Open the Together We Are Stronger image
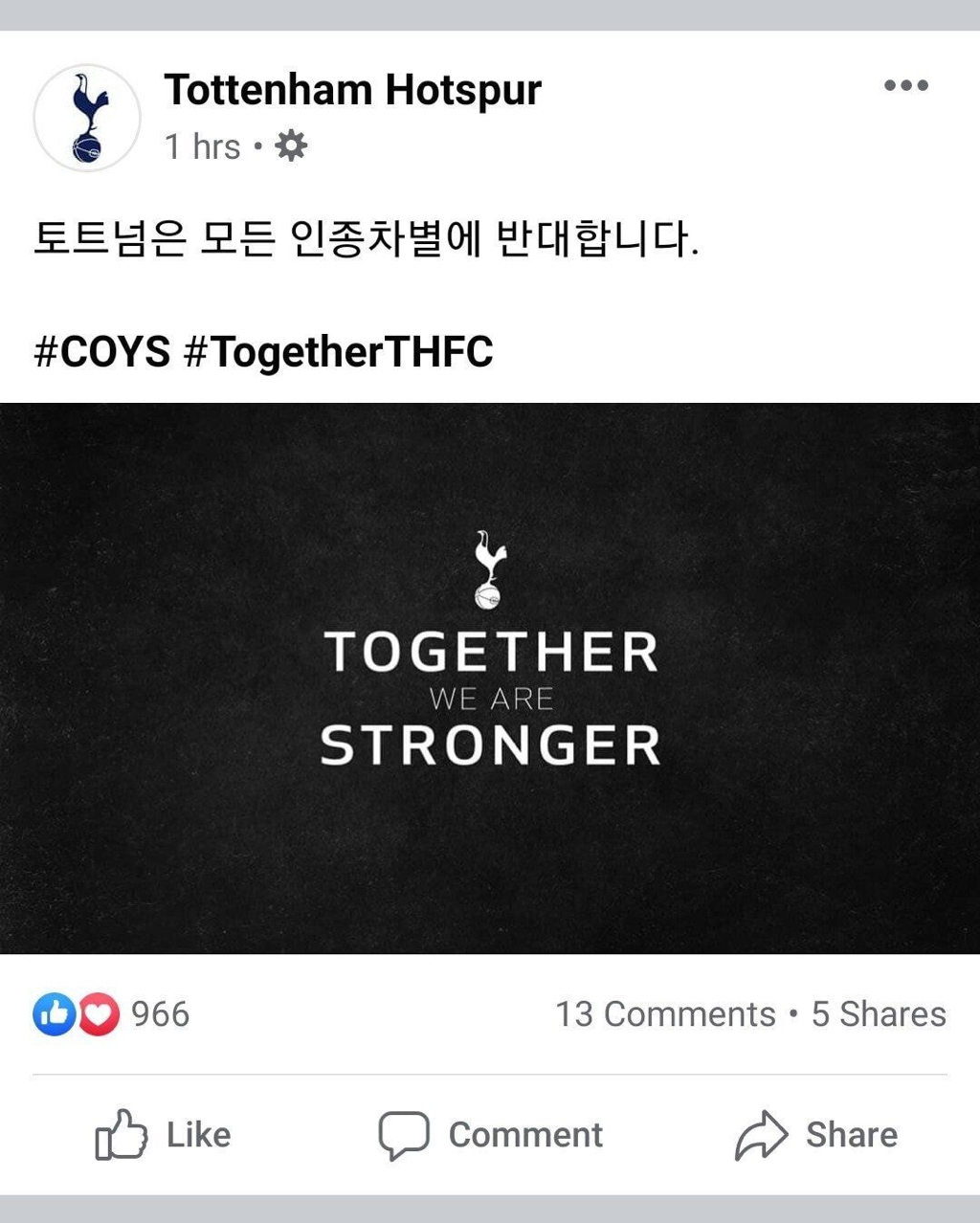The height and width of the screenshot is (1223, 980). 490,678
